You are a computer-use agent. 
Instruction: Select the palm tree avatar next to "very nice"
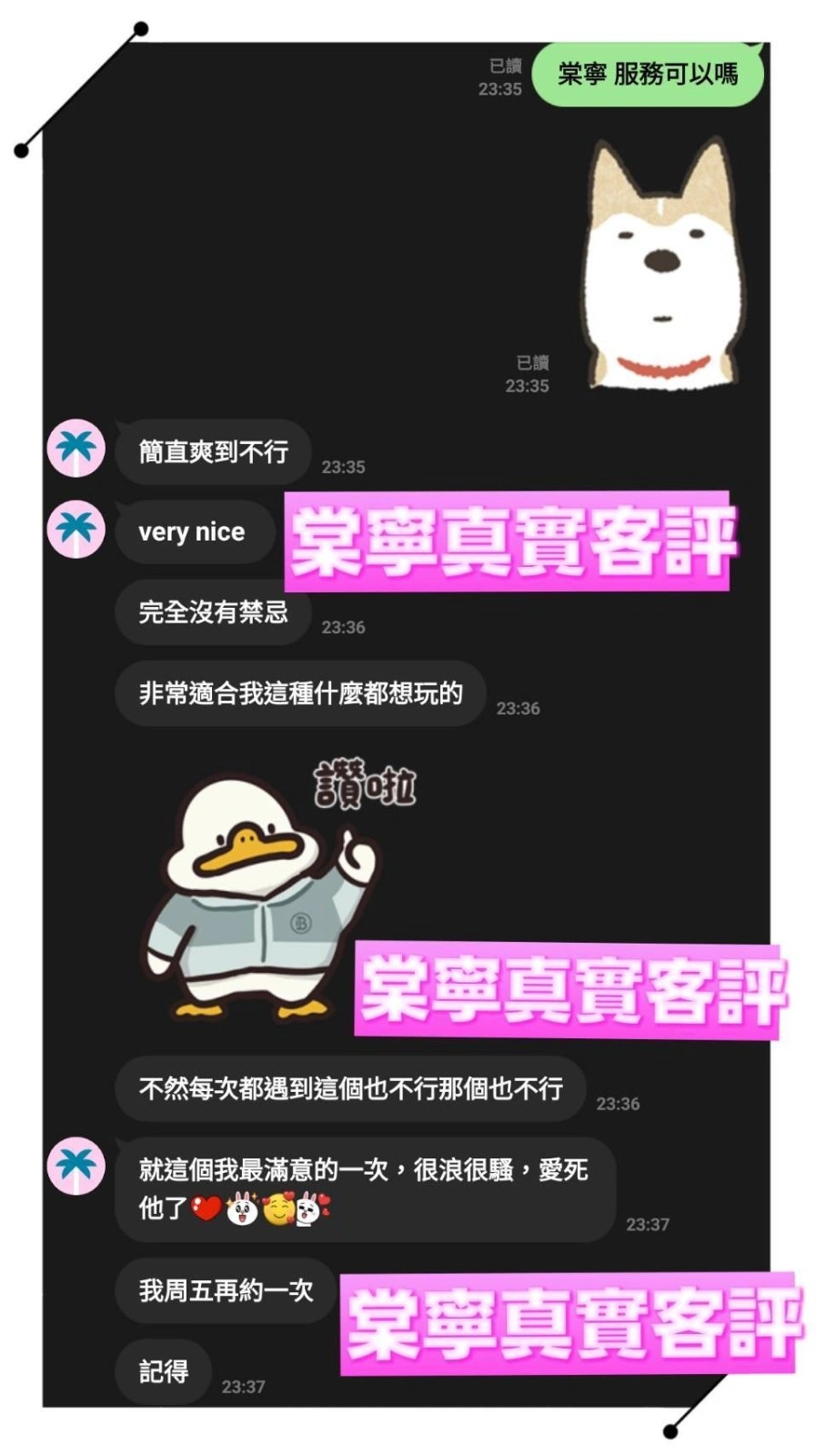(x=76, y=531)
